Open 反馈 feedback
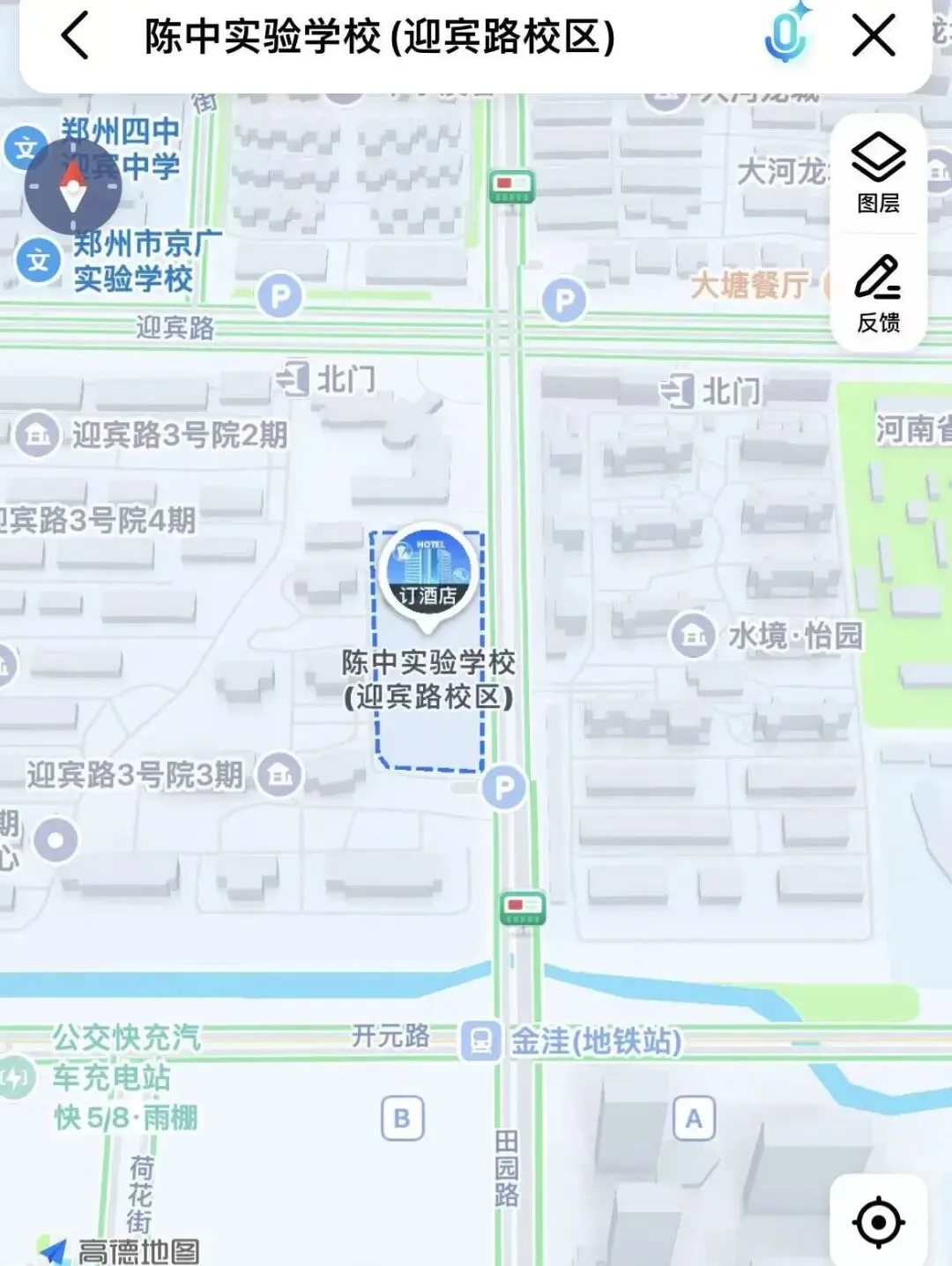This screenshot has height=1266, width=952. coord(878,294)
